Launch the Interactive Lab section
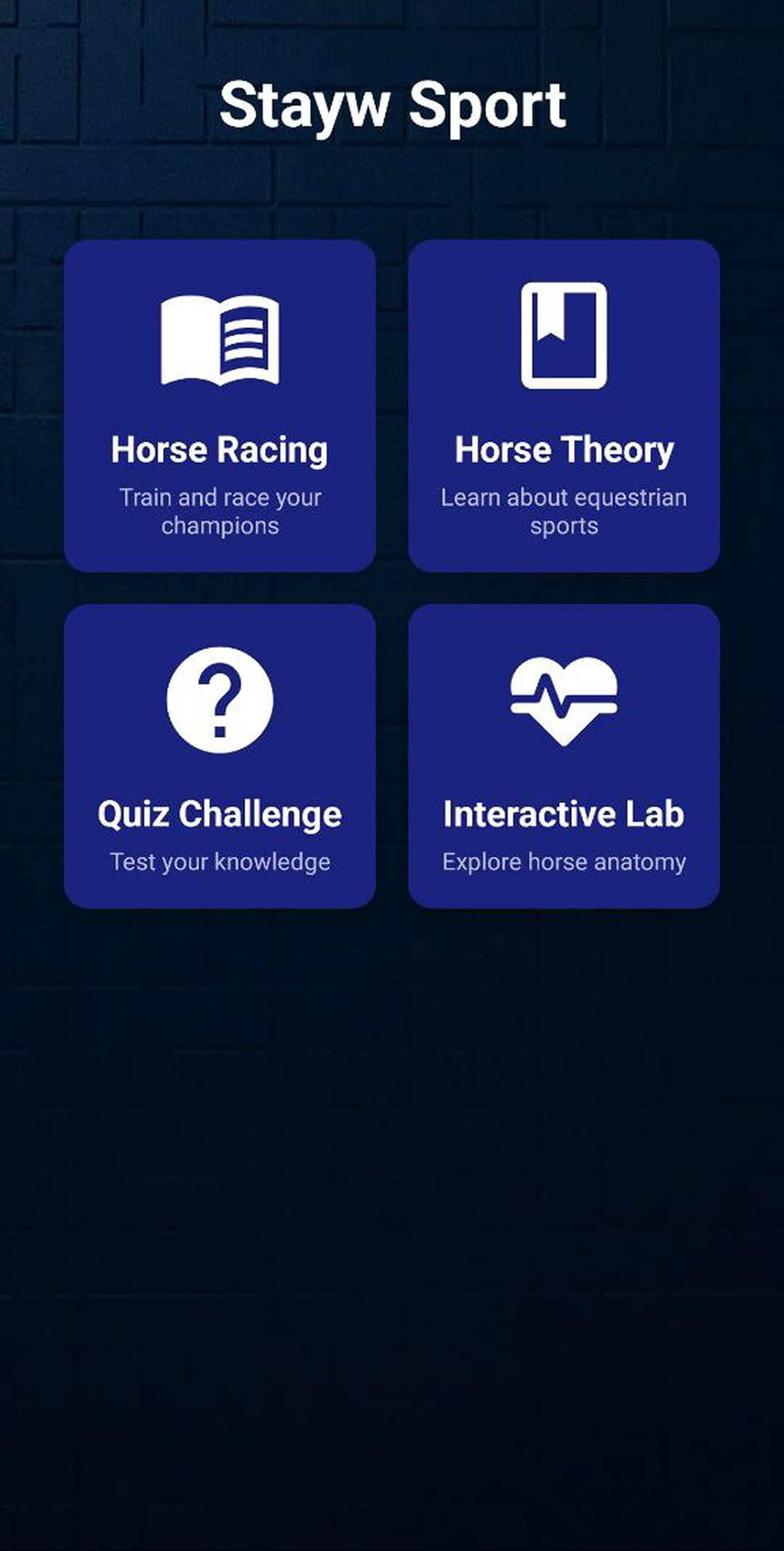Viewport: 784px width, 1551px height. [x=564, y=756]
